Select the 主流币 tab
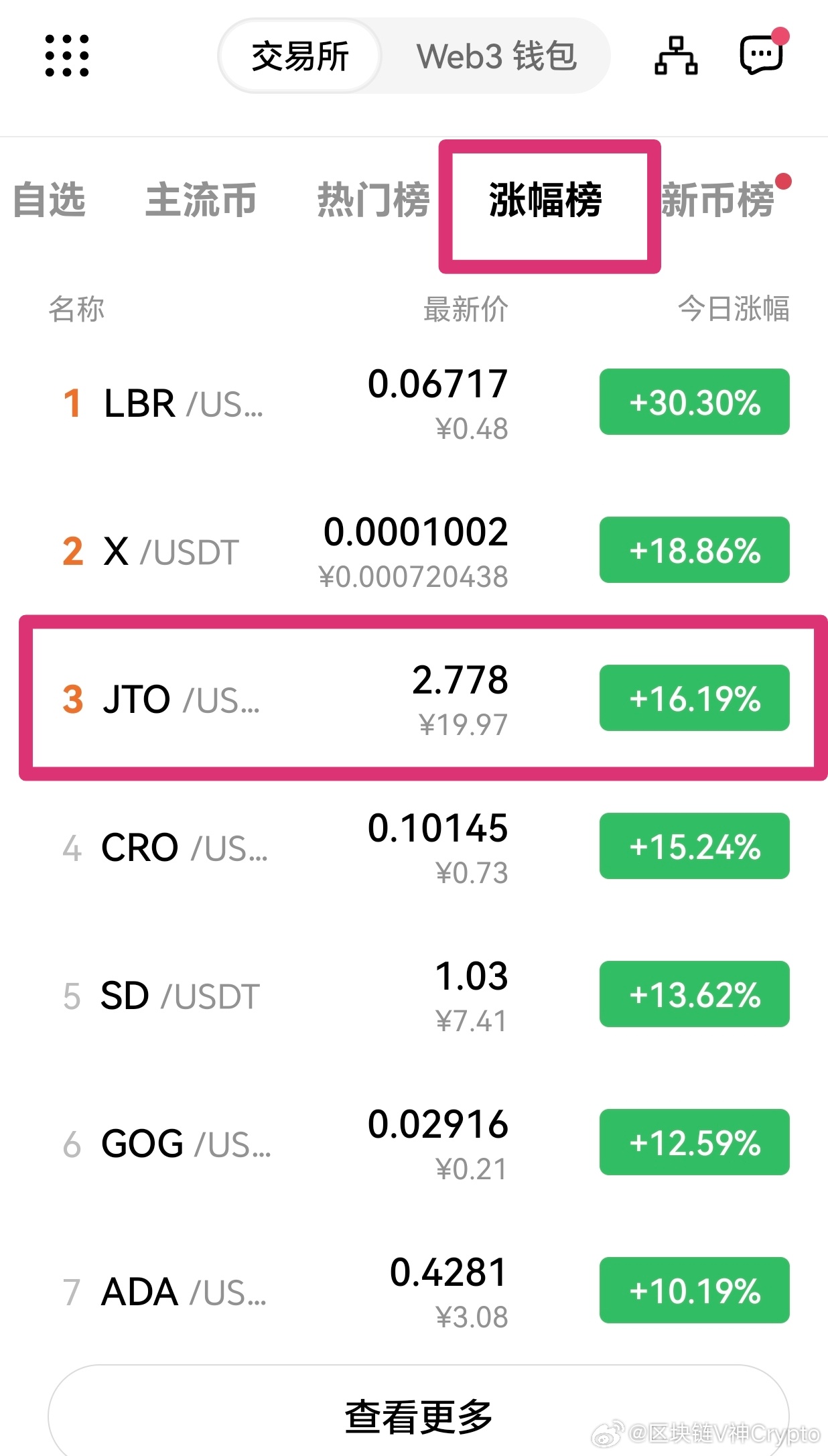Viewport: 828px width, 1456px height. point(201,200)
